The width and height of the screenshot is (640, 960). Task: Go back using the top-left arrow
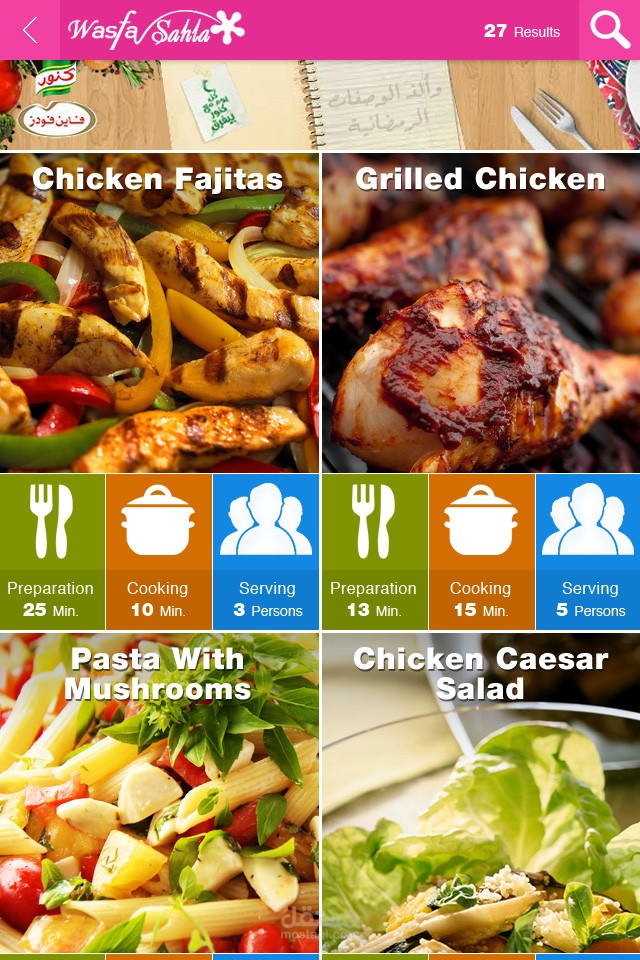[x=30, y=30]
